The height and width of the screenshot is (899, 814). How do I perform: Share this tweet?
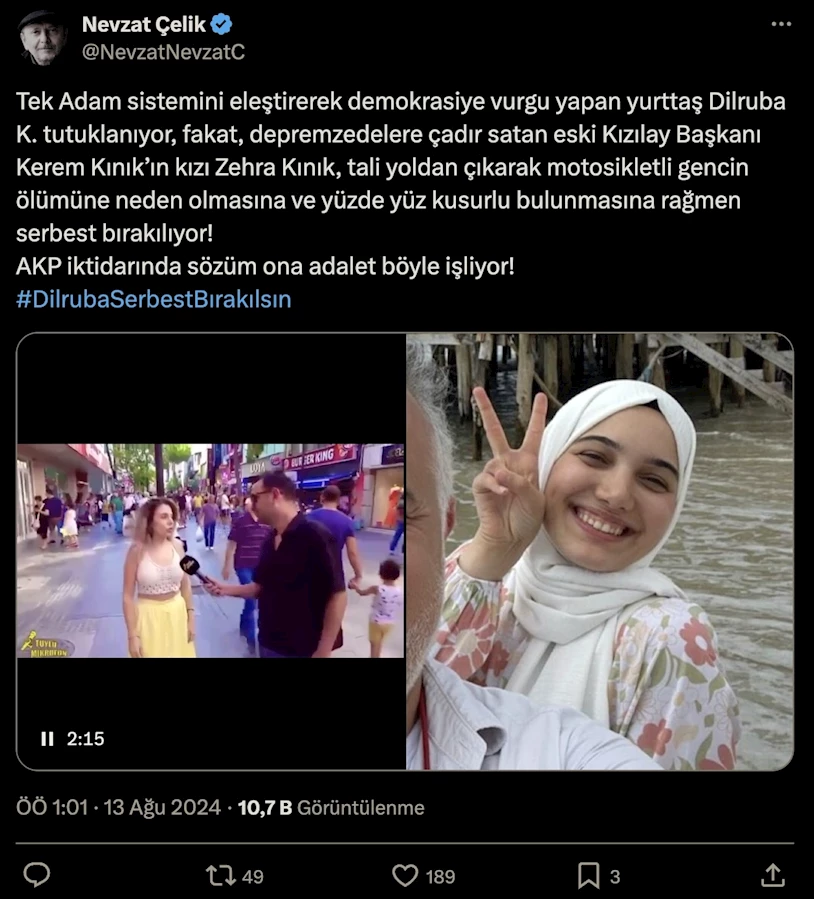772,876
